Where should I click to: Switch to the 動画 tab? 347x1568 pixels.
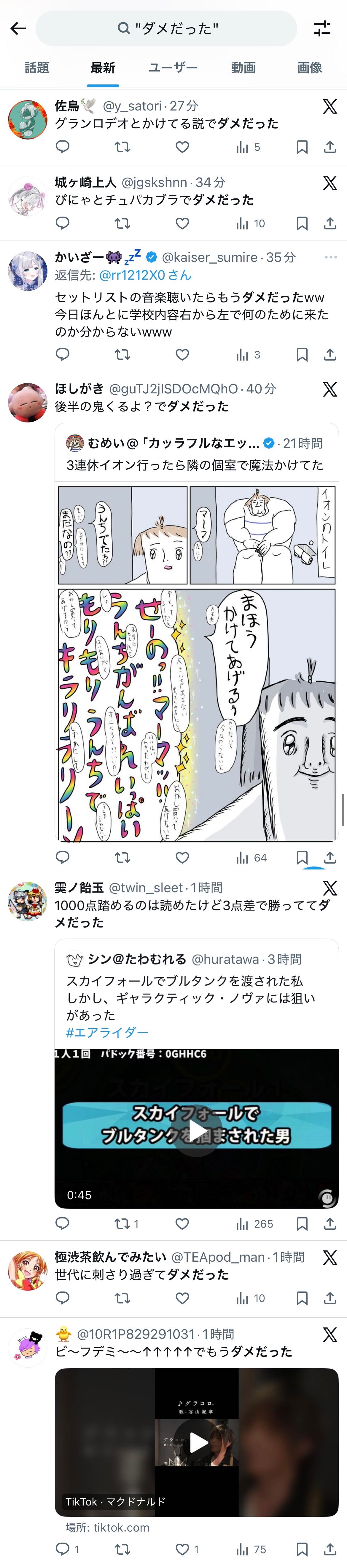[x=243, y=68]
